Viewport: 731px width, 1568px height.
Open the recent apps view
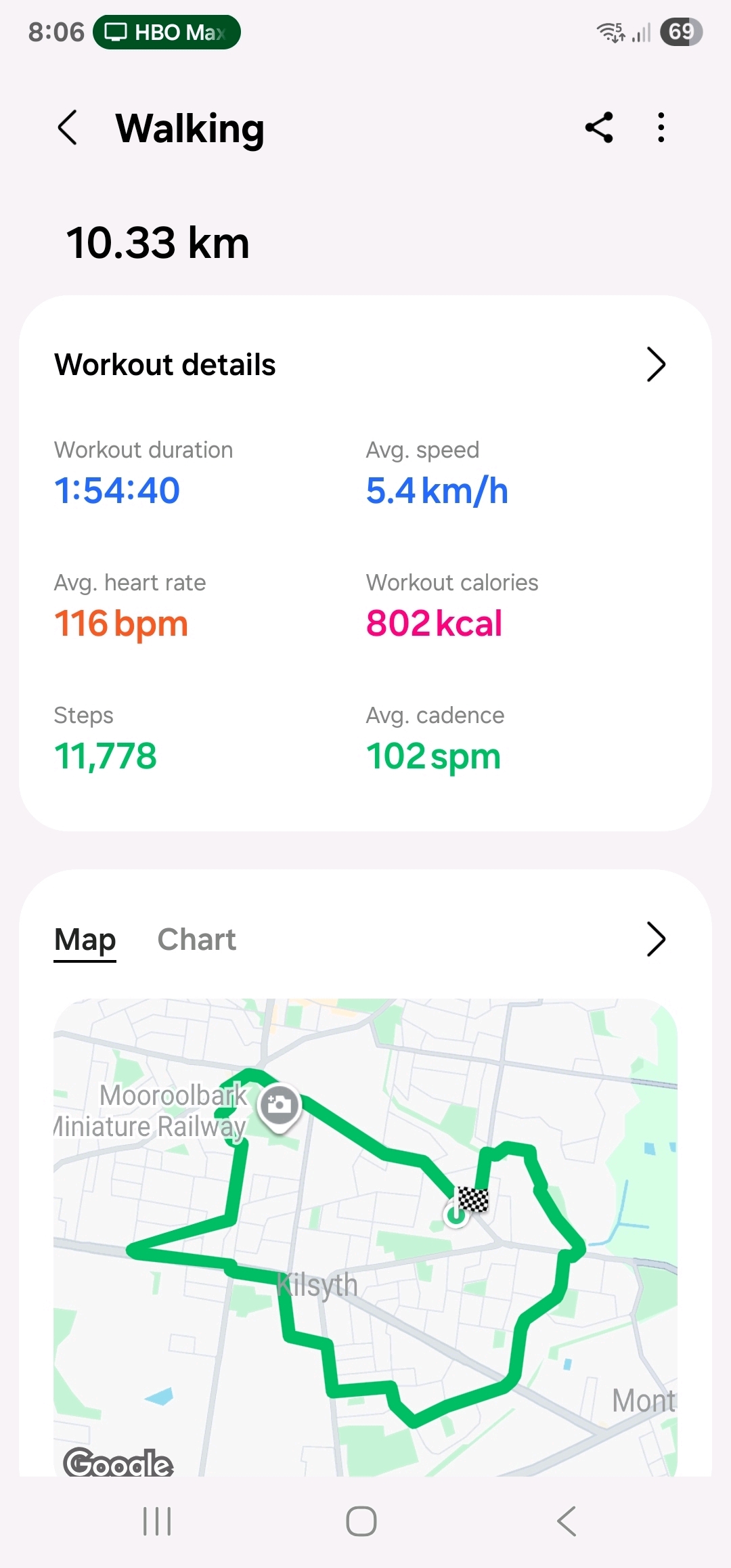[157, 1521]
